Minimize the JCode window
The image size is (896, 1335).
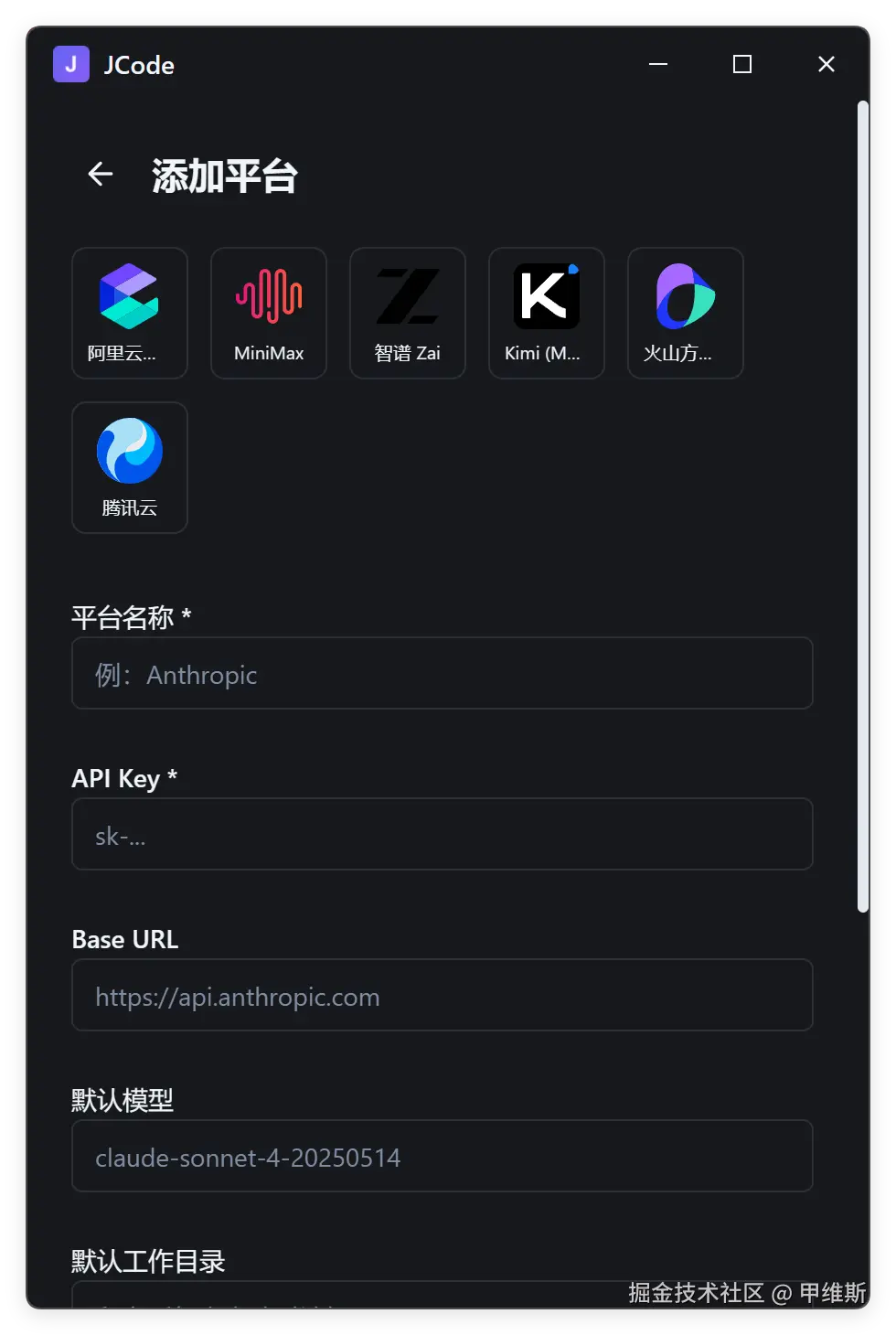658,64
